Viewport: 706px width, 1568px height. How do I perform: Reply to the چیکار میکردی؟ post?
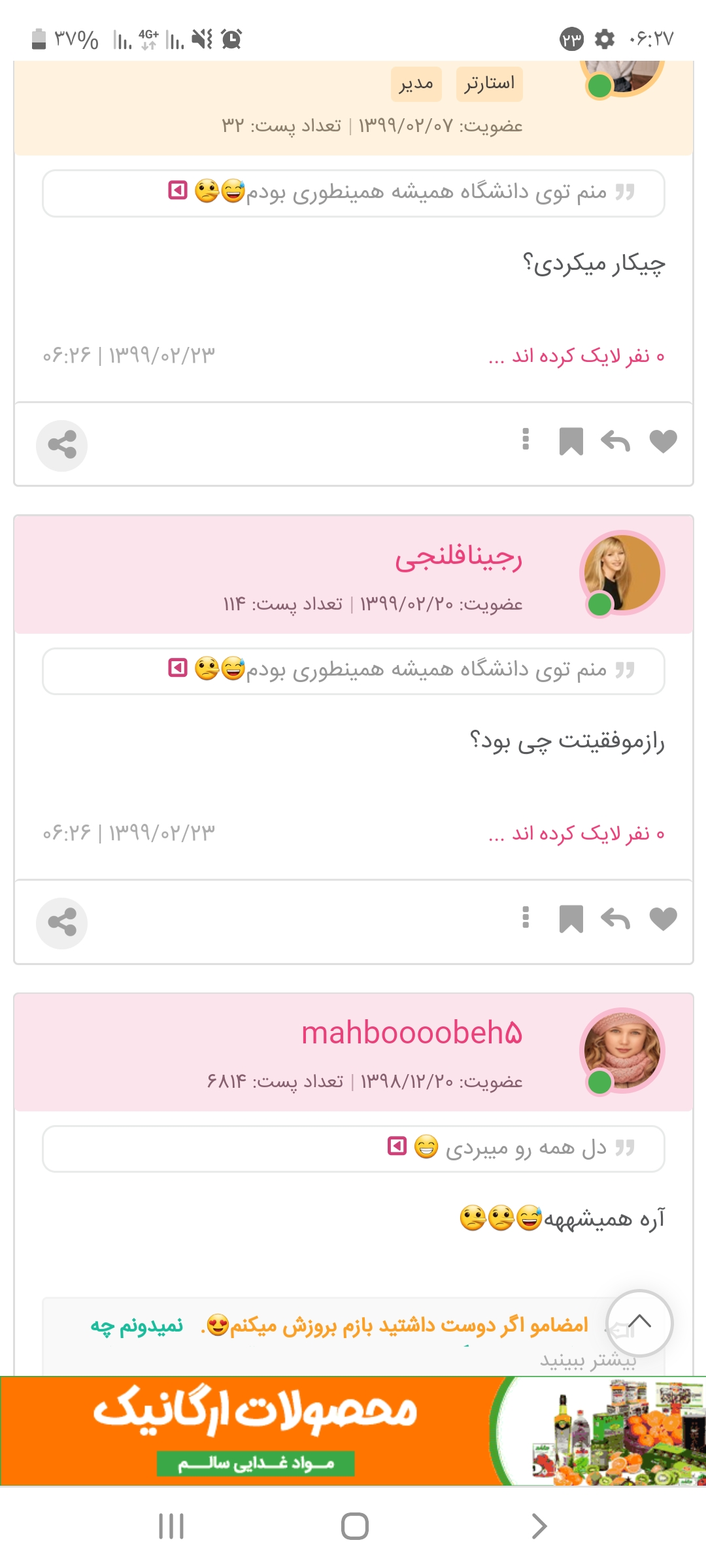tap(615, 442)
